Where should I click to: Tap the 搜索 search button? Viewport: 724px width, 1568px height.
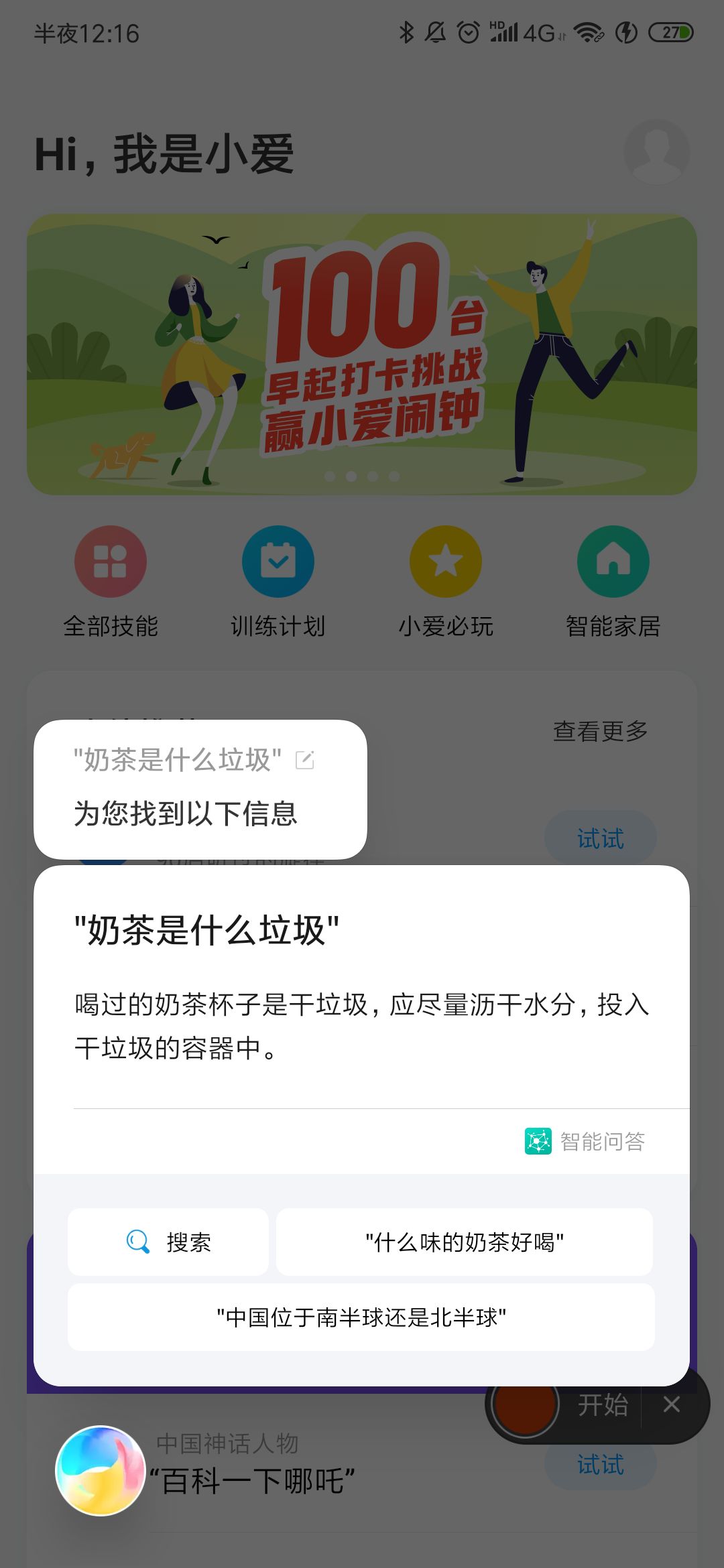pos(168,1242)
